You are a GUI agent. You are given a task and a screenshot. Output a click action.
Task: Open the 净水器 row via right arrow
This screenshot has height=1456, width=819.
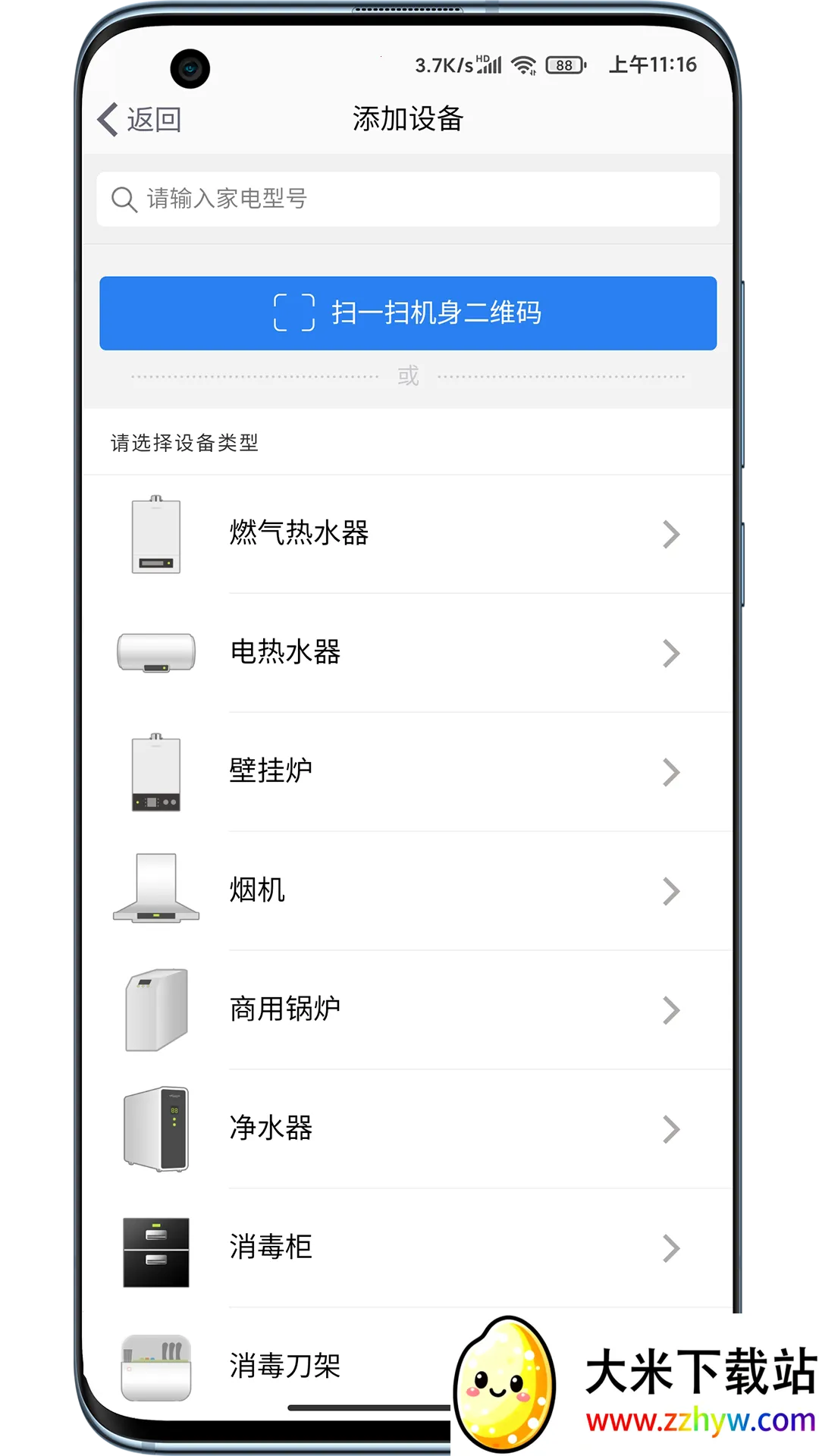tap(670, 1130)
